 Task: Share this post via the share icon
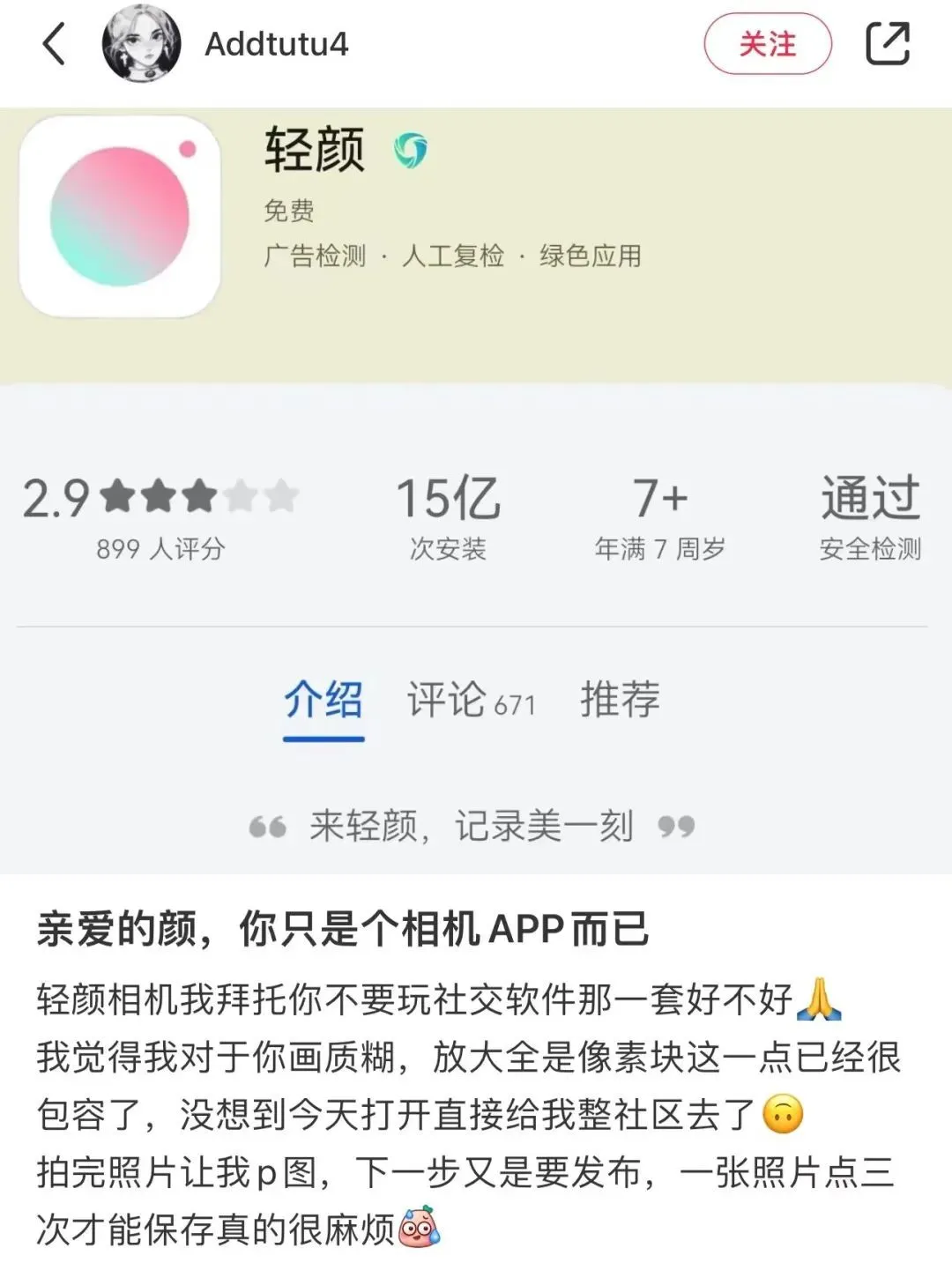(x=887, y=44)
